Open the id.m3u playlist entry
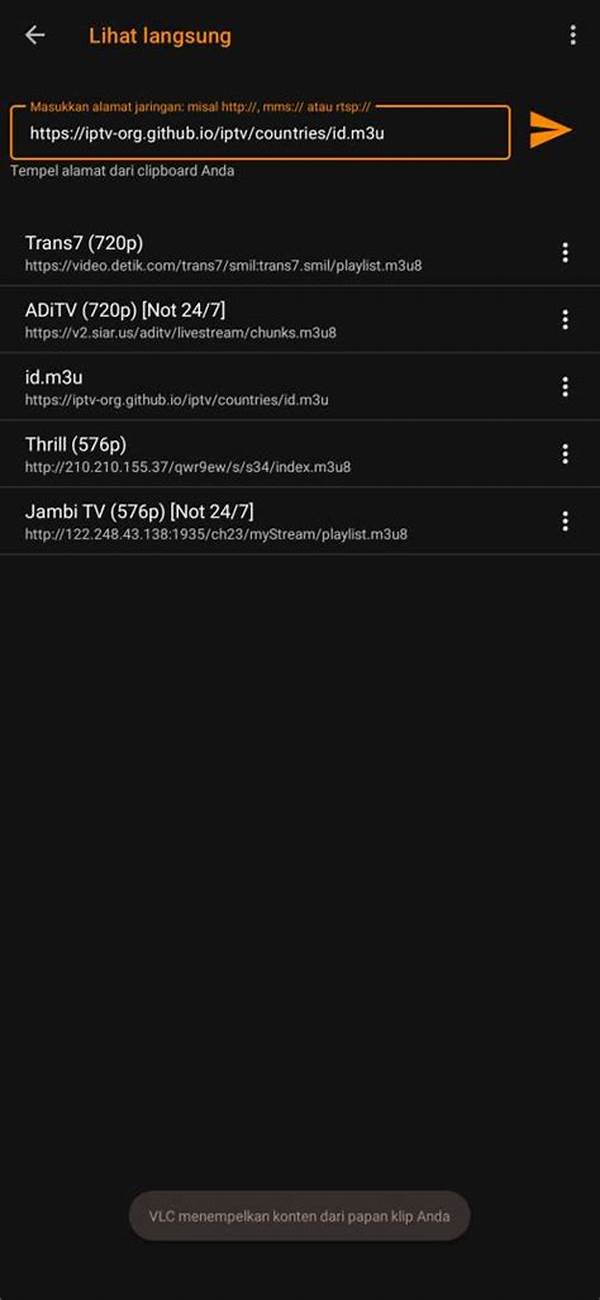The height and width of the screenshot is (1300, 600). coord(270,387)
